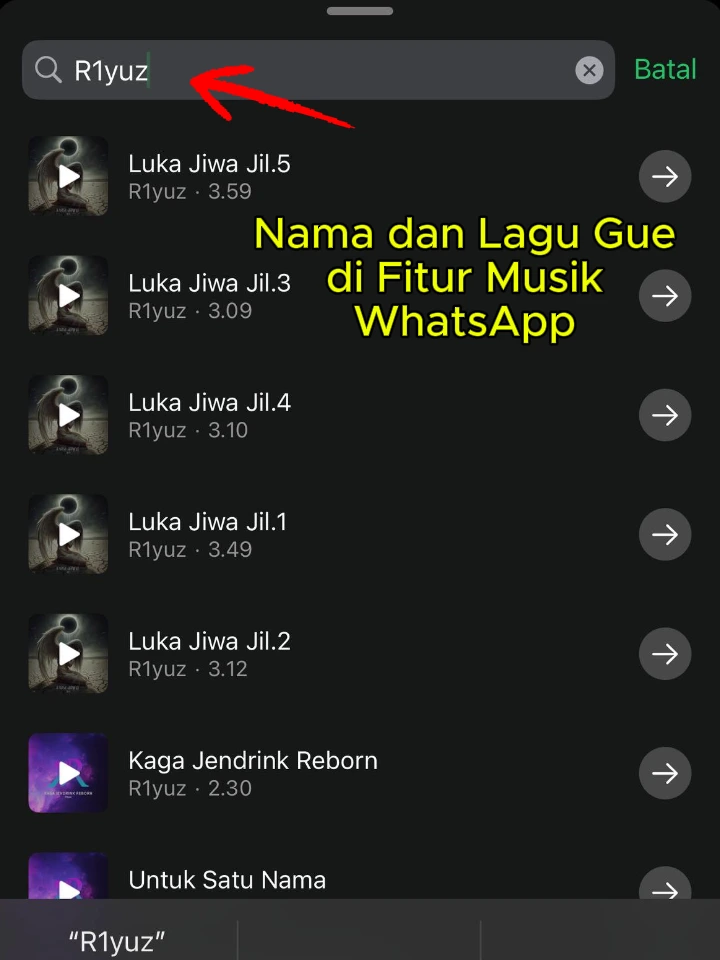Image resolution: width=720 pixels, height=960 pixels.
Task: Play preview of Luka Jiwa Jil.4
Action: point(68,415)
